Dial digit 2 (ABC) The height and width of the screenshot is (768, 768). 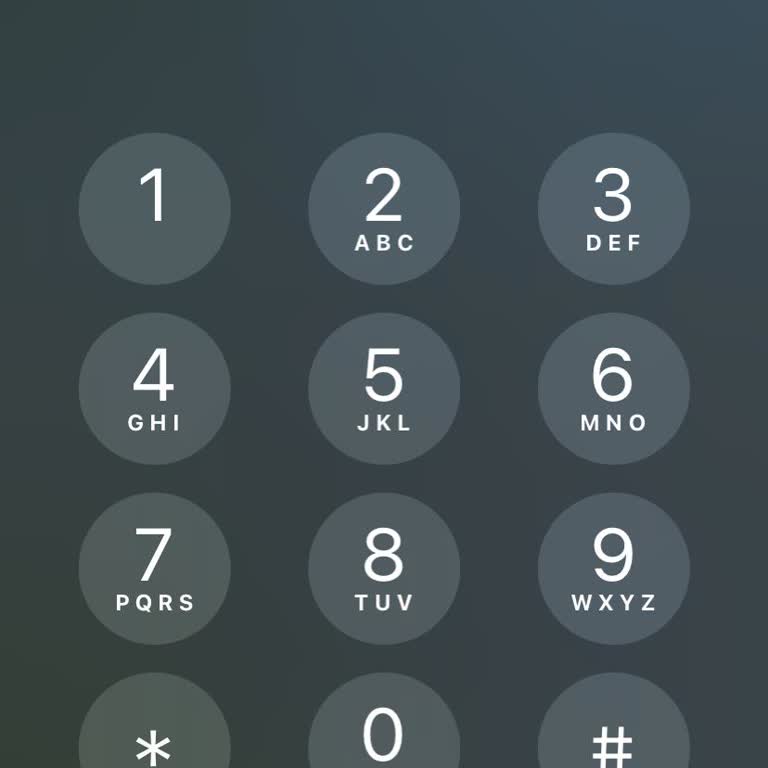pyautogui.click(x=384, y=208)
